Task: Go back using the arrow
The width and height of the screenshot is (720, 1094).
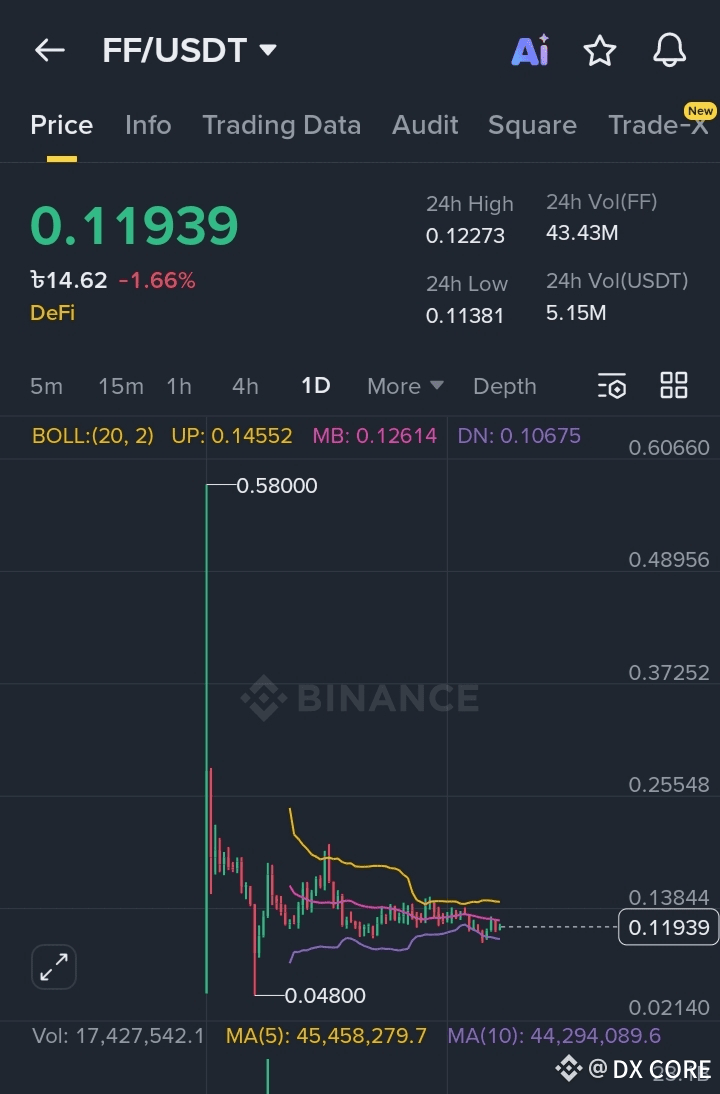Action: coord(49,50)
